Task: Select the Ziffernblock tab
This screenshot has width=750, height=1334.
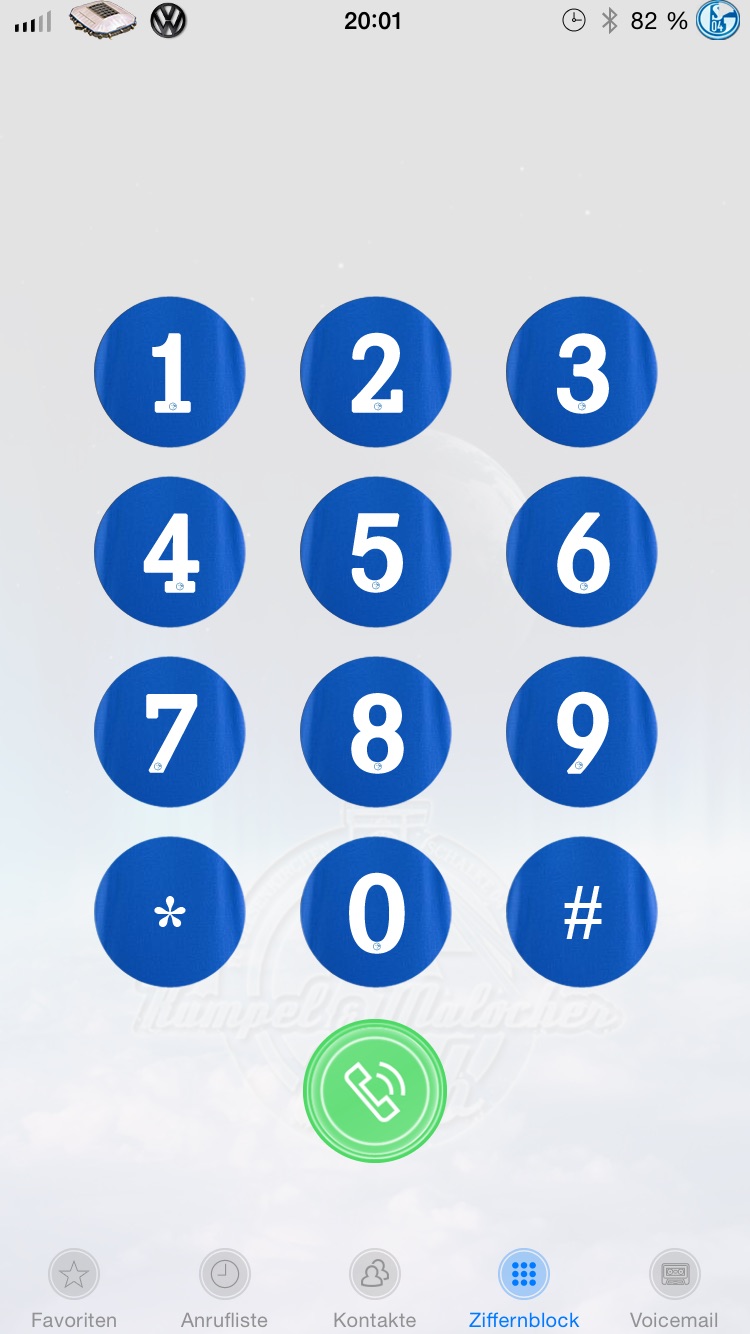Action: pyautogui.click(x=524, y=1288)
